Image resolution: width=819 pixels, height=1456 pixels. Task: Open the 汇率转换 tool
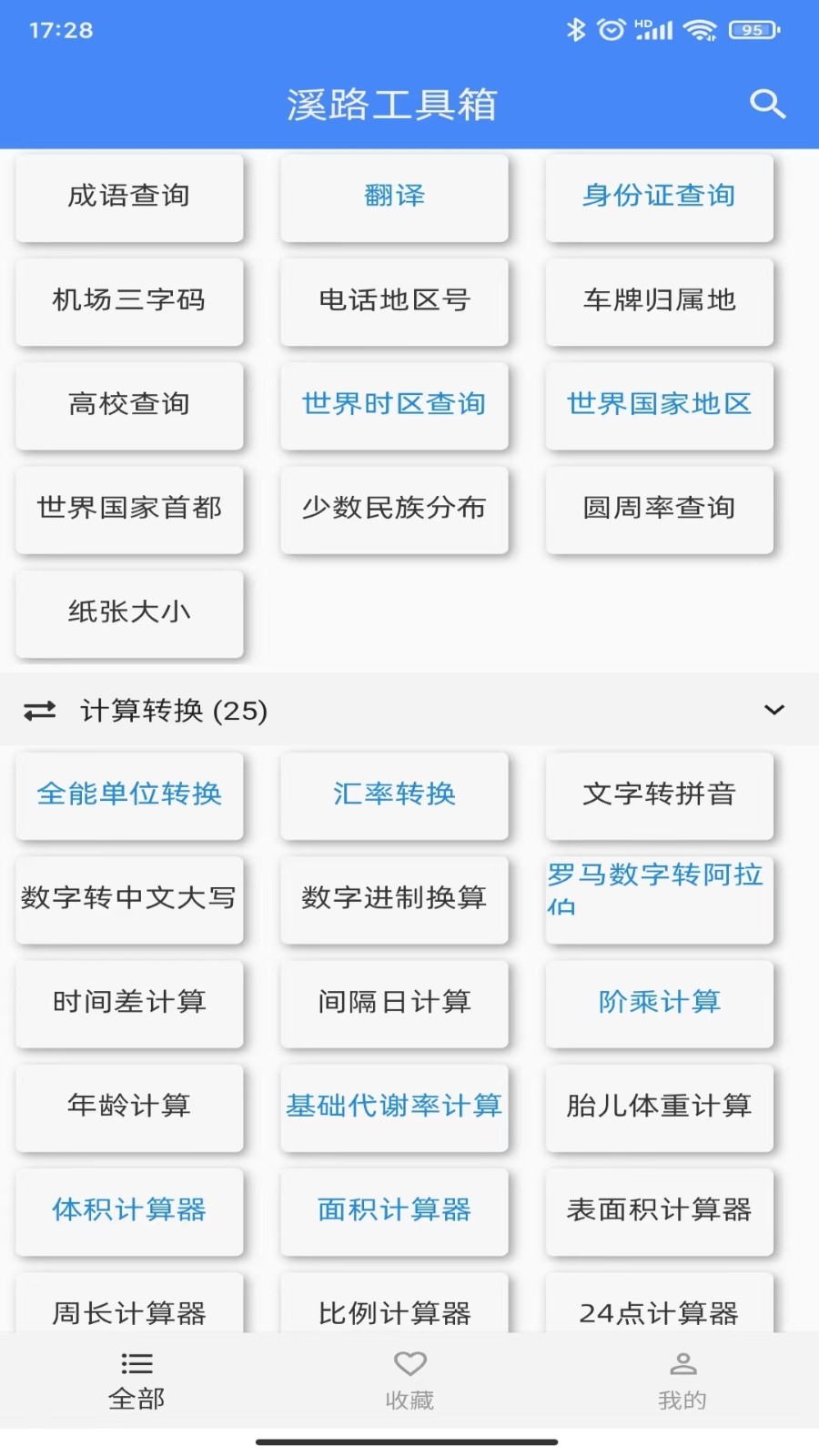pos(394,794)
